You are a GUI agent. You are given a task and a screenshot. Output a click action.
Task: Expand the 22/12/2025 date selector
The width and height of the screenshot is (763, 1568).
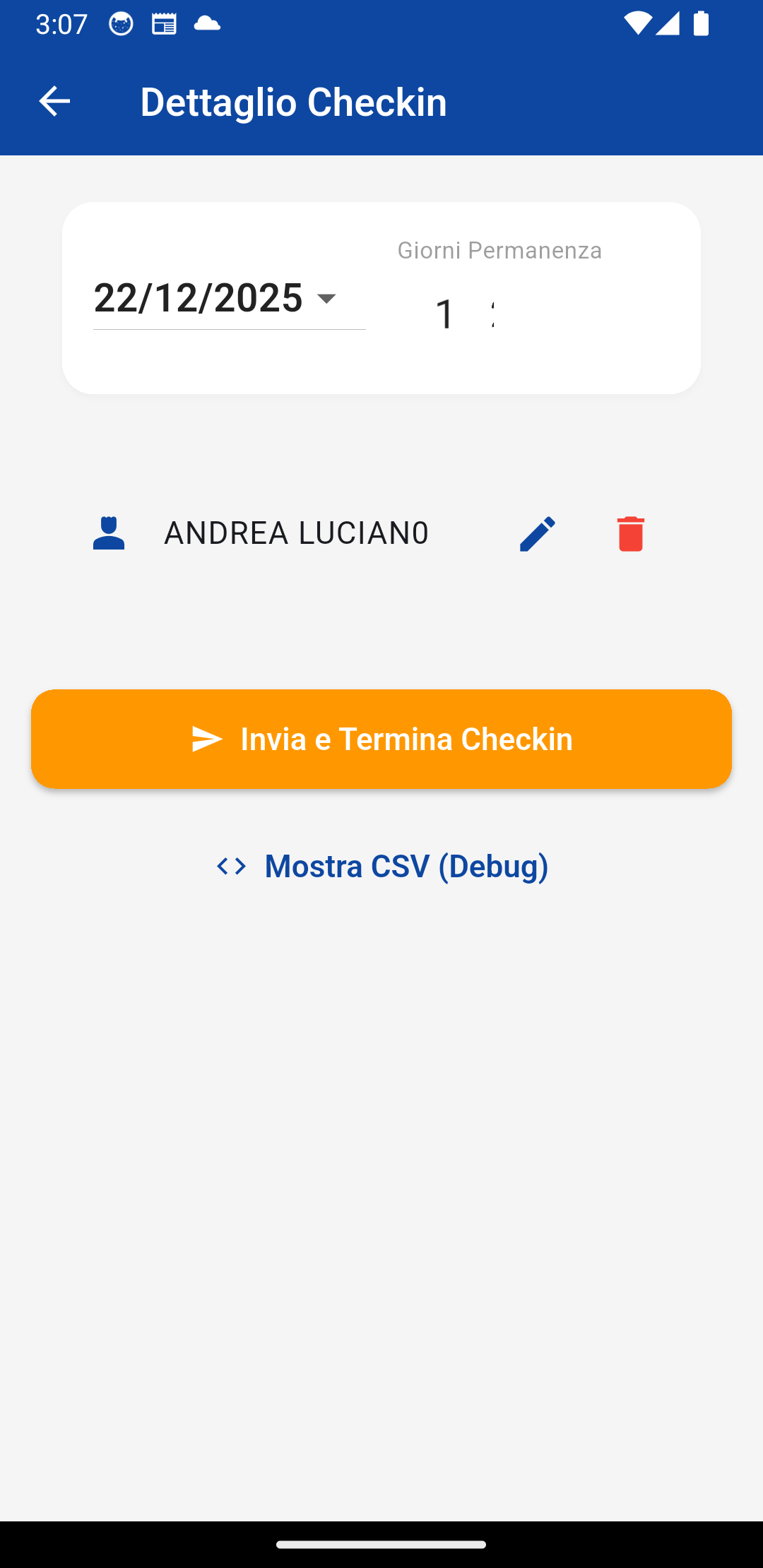198,298
